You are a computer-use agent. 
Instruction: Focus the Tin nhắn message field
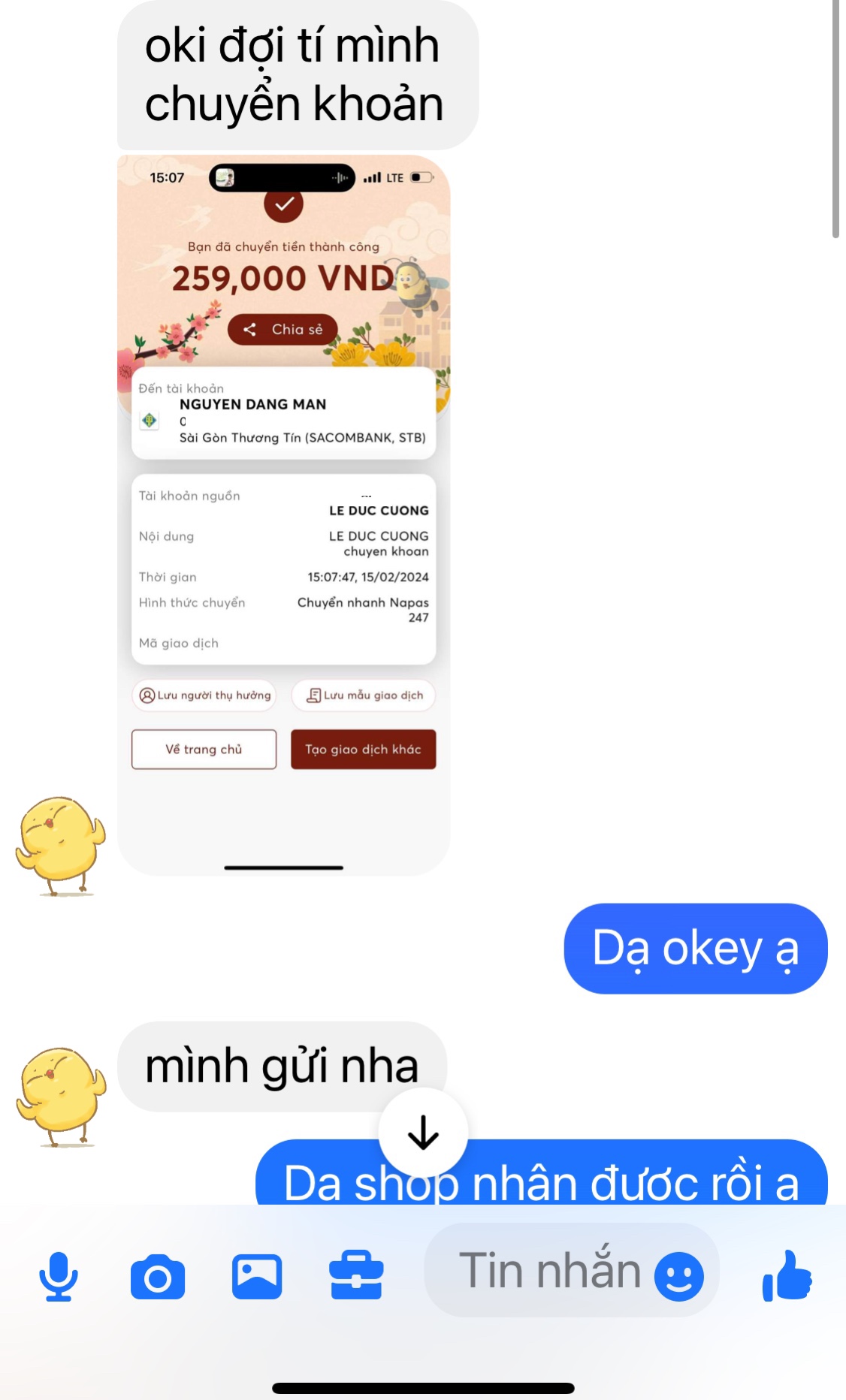[548, 1271]
